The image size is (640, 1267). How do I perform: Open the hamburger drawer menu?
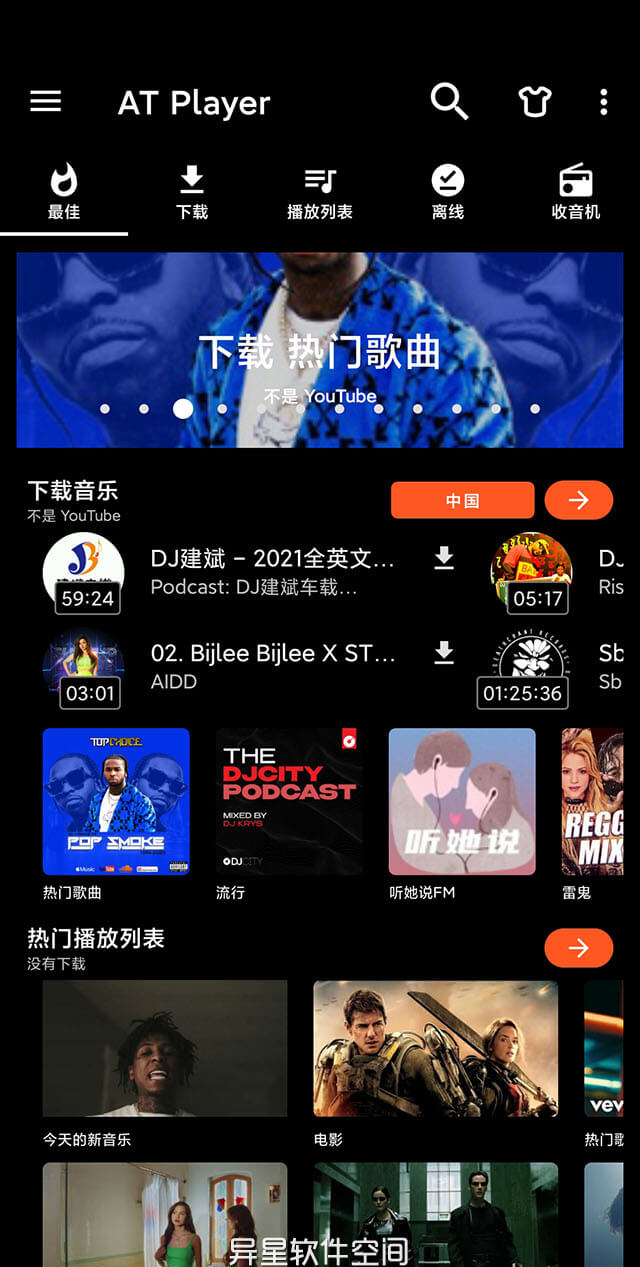coord(46,101)
